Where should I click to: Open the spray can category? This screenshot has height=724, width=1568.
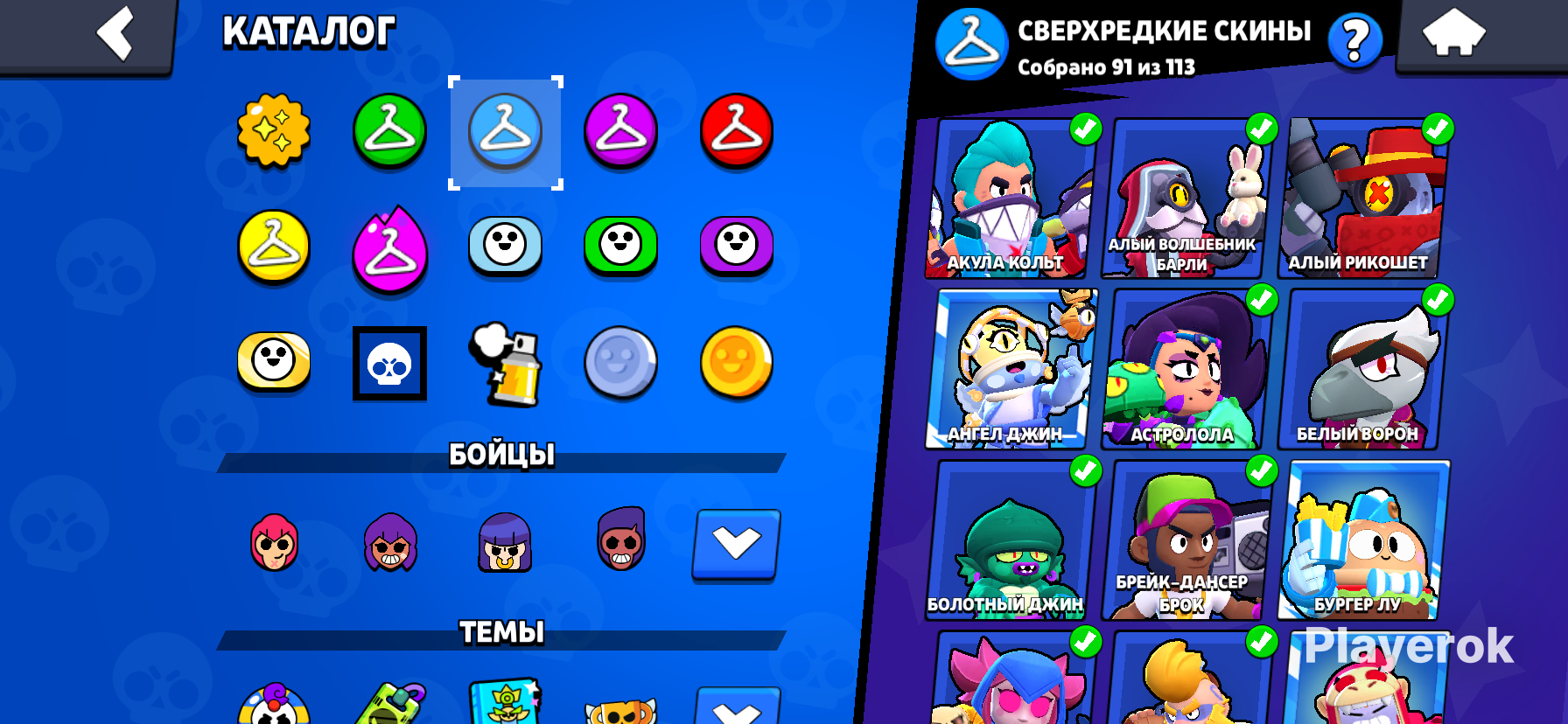pyautogui.click(x=506, y=365)
